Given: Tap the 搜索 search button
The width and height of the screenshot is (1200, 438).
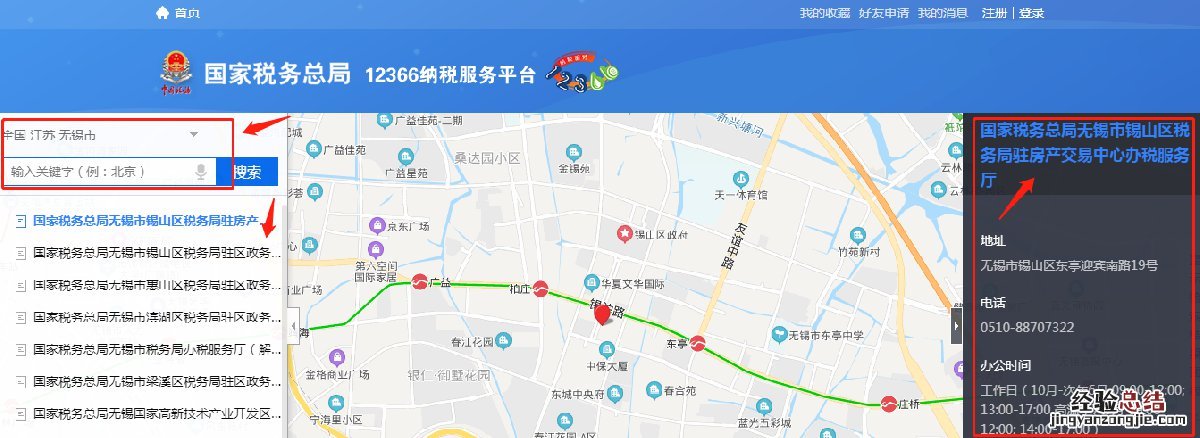Looking at the screenshot, I should point(247,172).
